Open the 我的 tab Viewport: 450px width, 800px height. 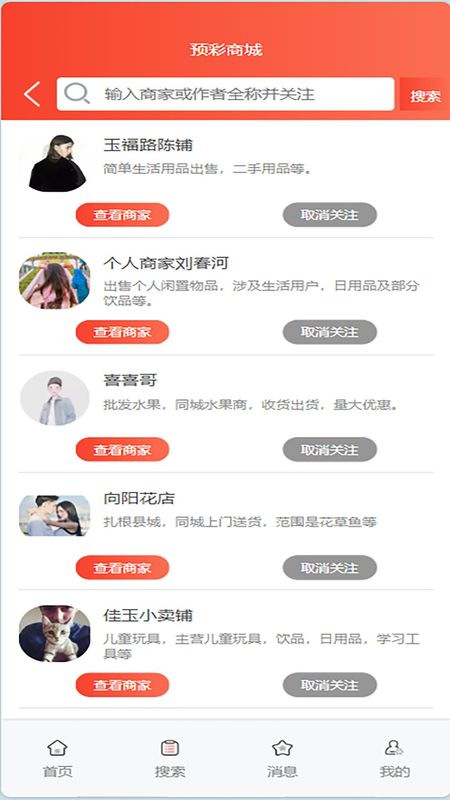tap(394, 759)
